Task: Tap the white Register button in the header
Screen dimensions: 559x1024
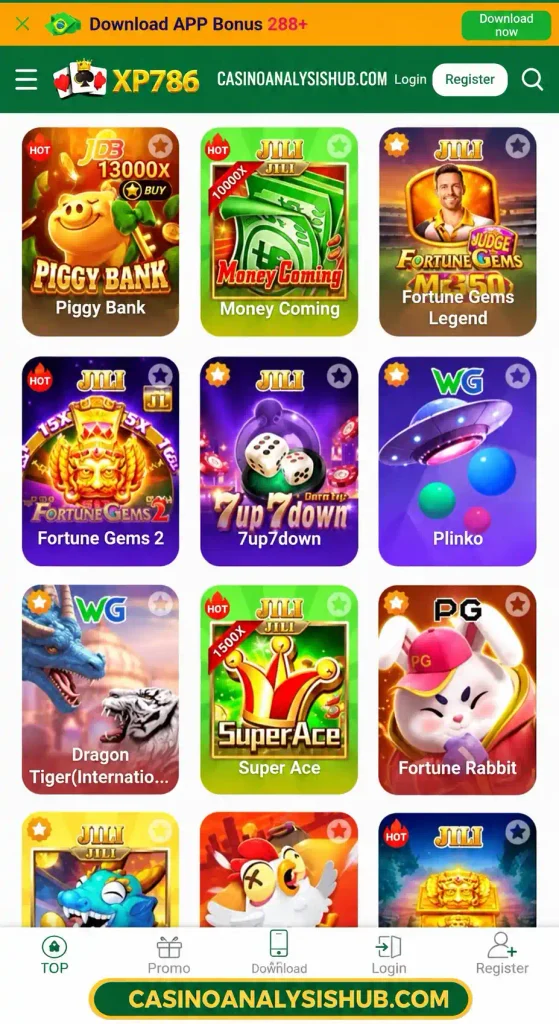Action: [470, 80]
